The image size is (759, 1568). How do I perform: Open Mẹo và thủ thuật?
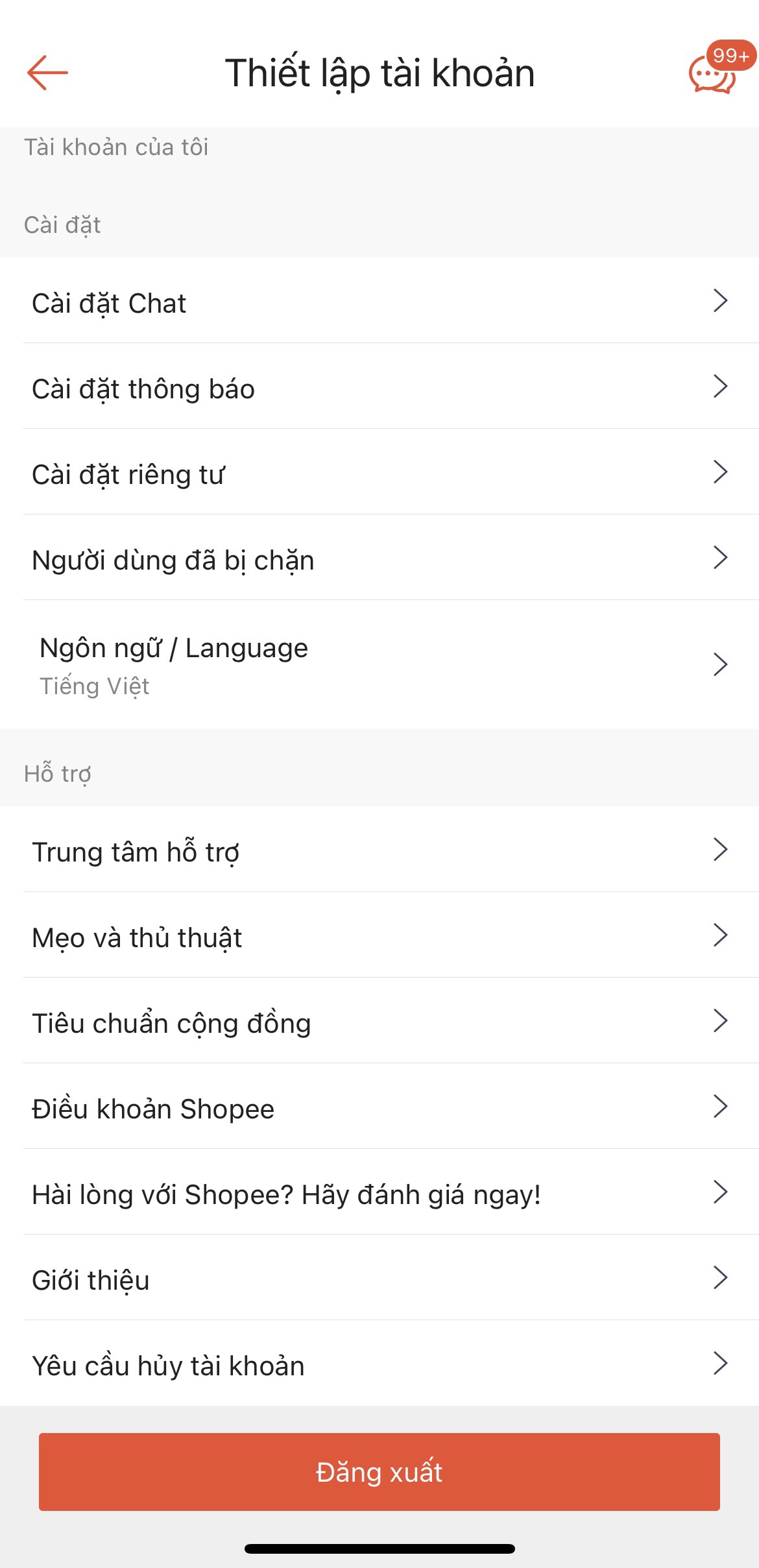[x=379, y=937]
